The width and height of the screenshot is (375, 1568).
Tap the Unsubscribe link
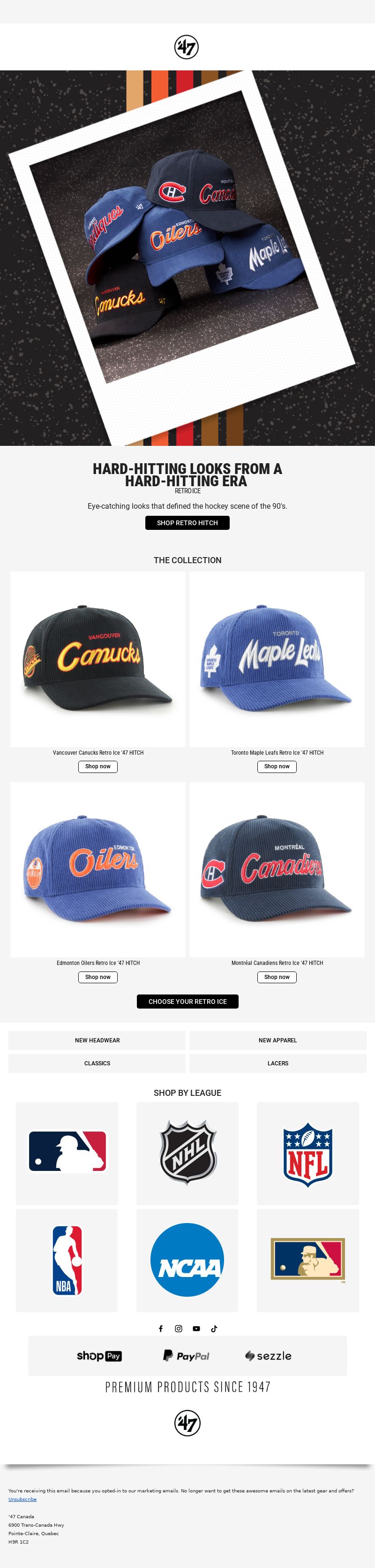pyautogui.click(x=22, y=1499)
